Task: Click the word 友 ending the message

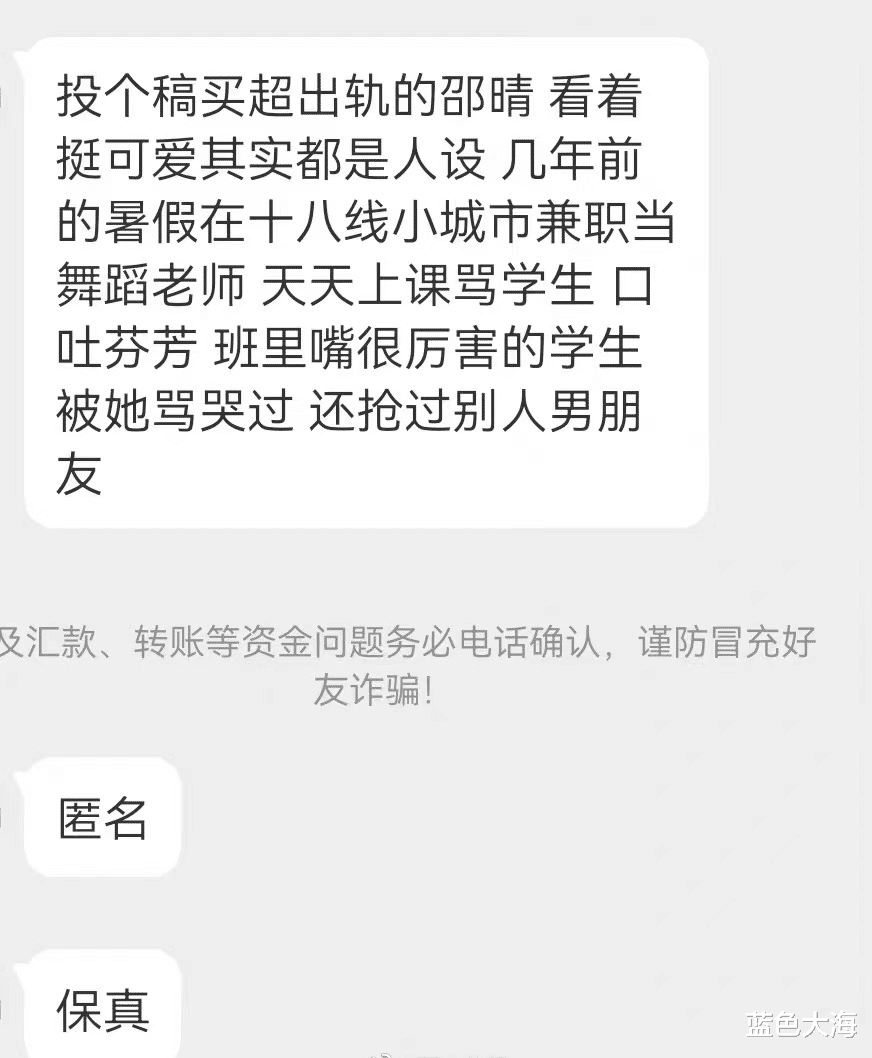Action: [81, 481]
